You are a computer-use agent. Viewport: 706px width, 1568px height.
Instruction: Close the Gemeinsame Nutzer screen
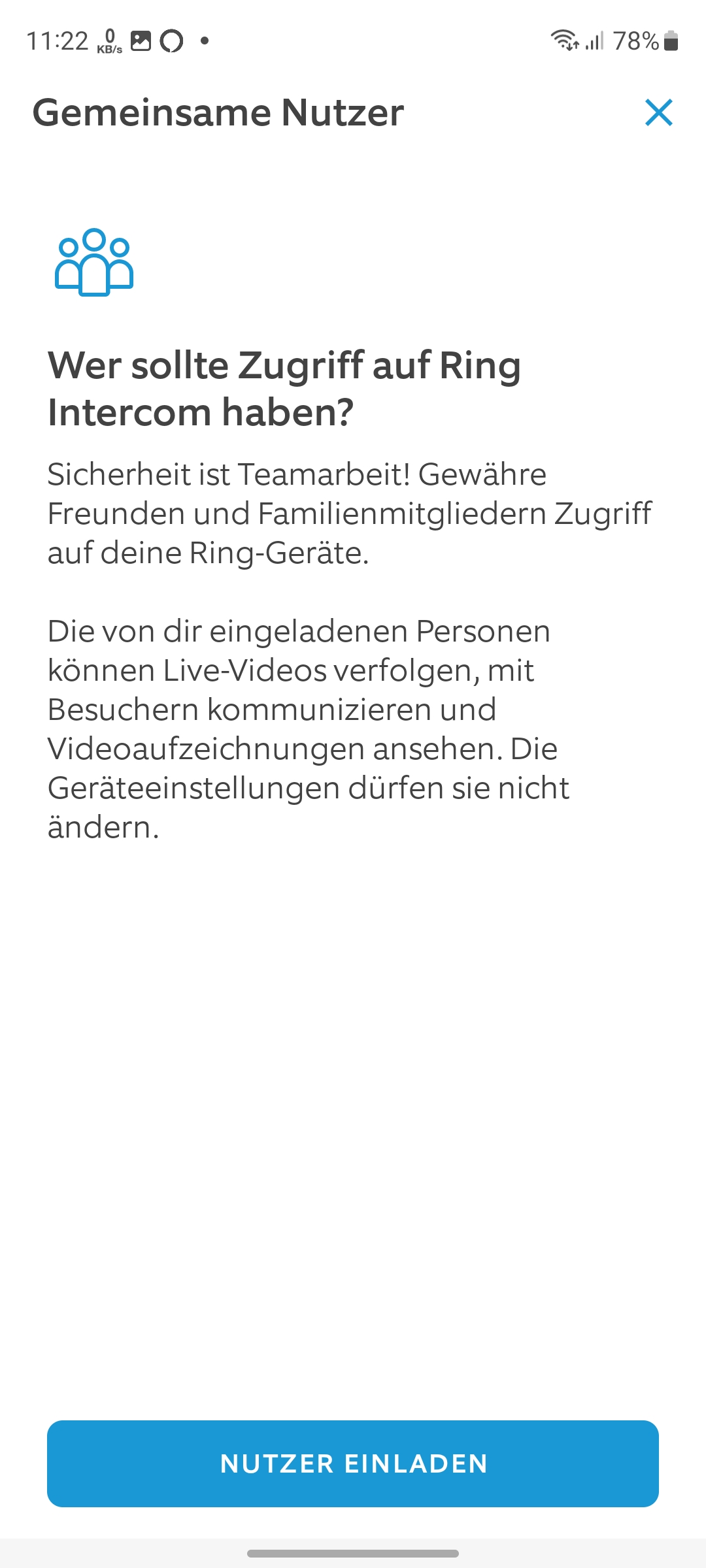(658, 112)
